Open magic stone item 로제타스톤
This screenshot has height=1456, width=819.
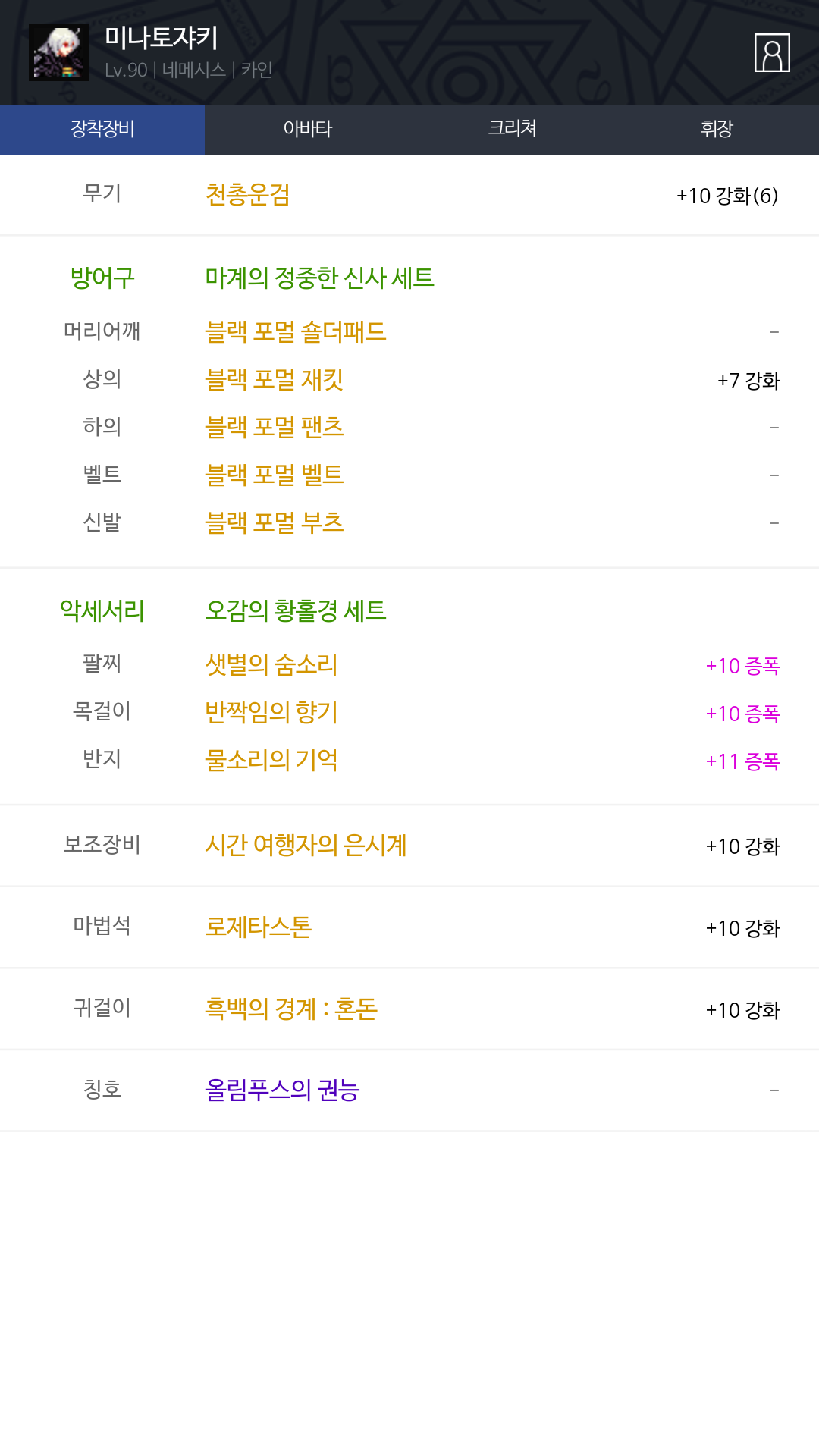tap(259, 927)
